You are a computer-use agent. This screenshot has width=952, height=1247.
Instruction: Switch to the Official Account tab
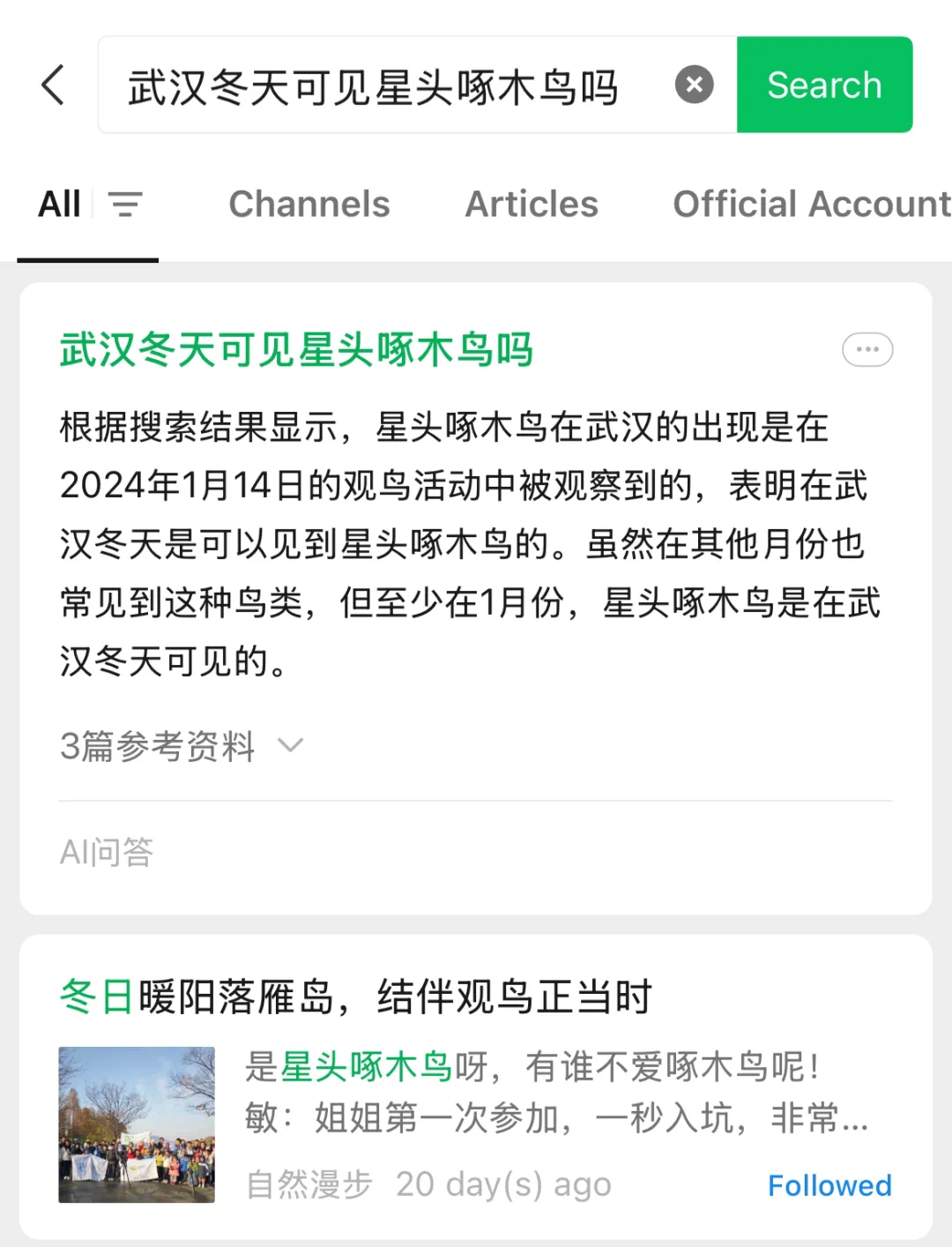pyautogui.click(x=811, y=205)
